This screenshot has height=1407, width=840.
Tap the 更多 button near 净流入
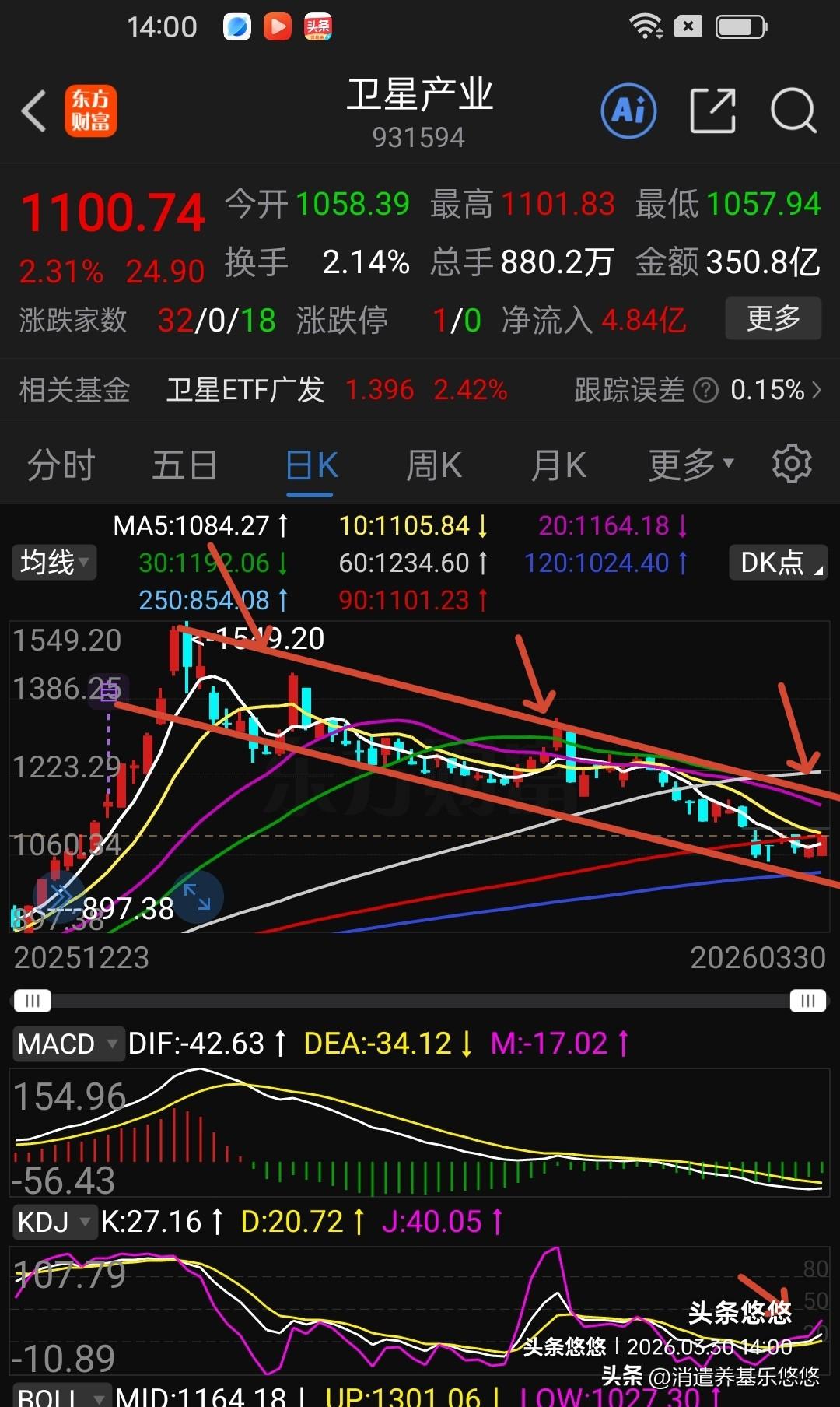pyautogui.click(x=772, y=318)
